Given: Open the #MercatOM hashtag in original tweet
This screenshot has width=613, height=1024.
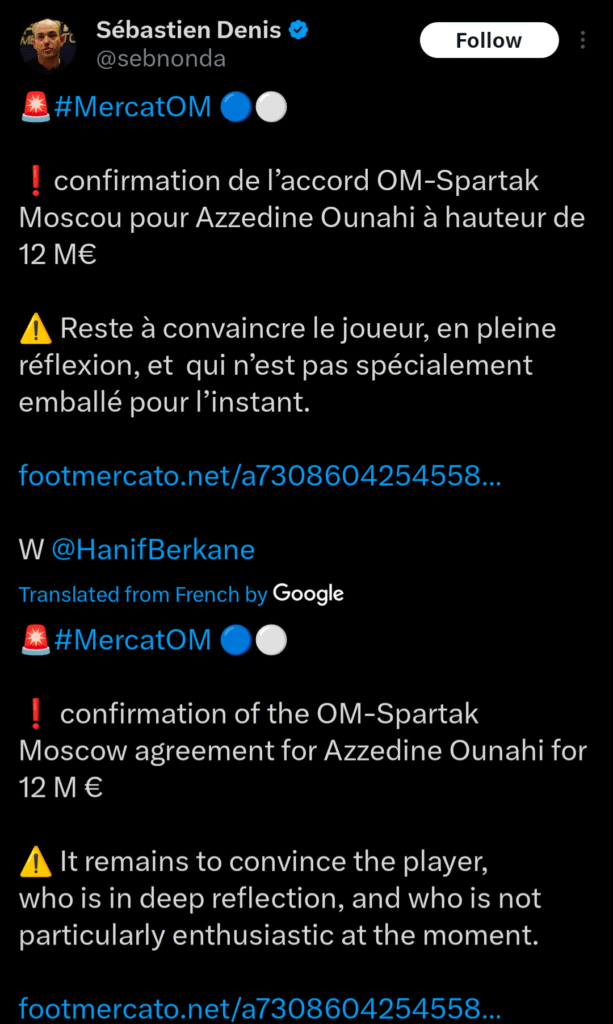Looking at the screenshot, I should point(132,107).
